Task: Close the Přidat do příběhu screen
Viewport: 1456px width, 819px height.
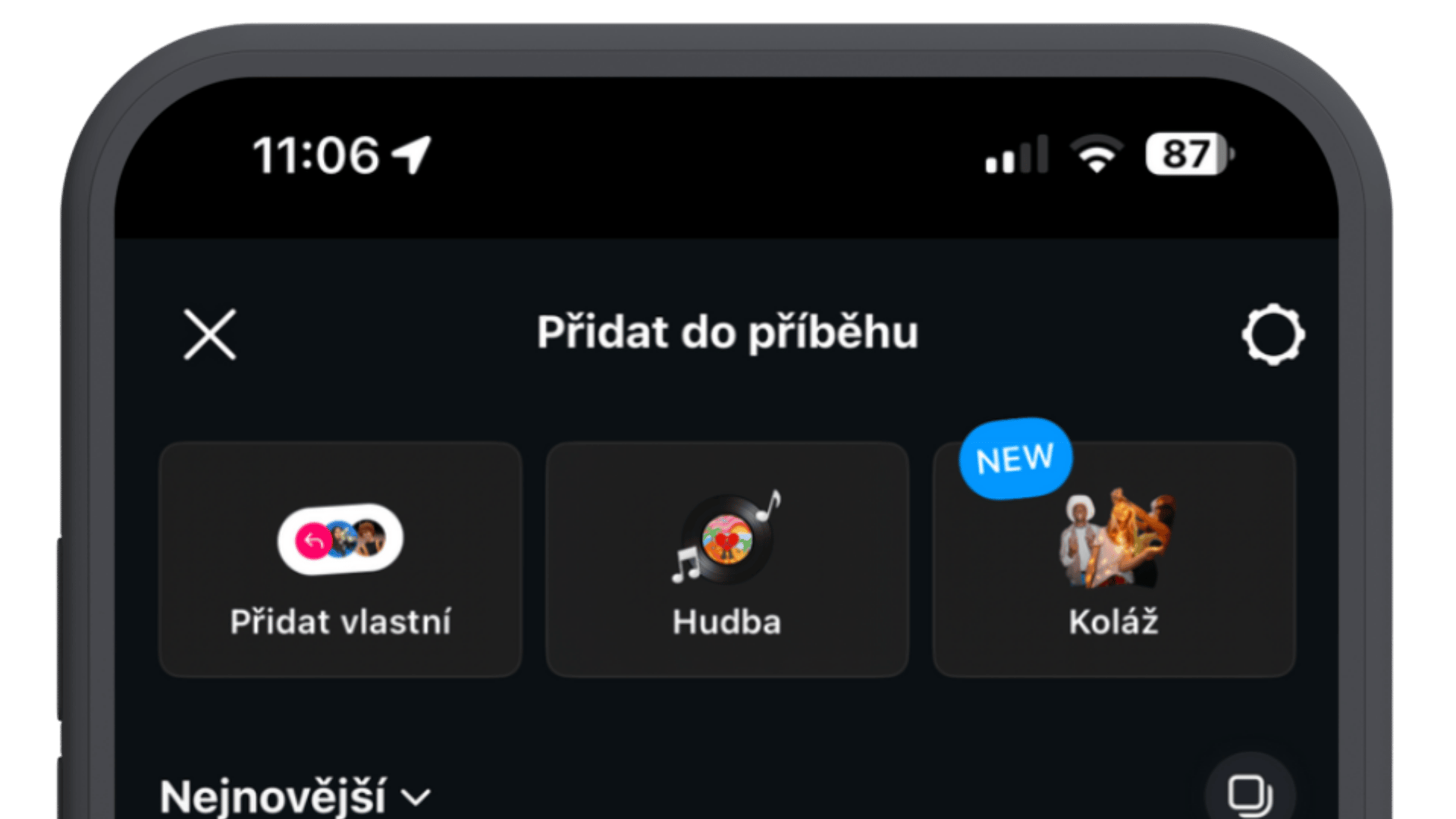Action: pos(209,334)
